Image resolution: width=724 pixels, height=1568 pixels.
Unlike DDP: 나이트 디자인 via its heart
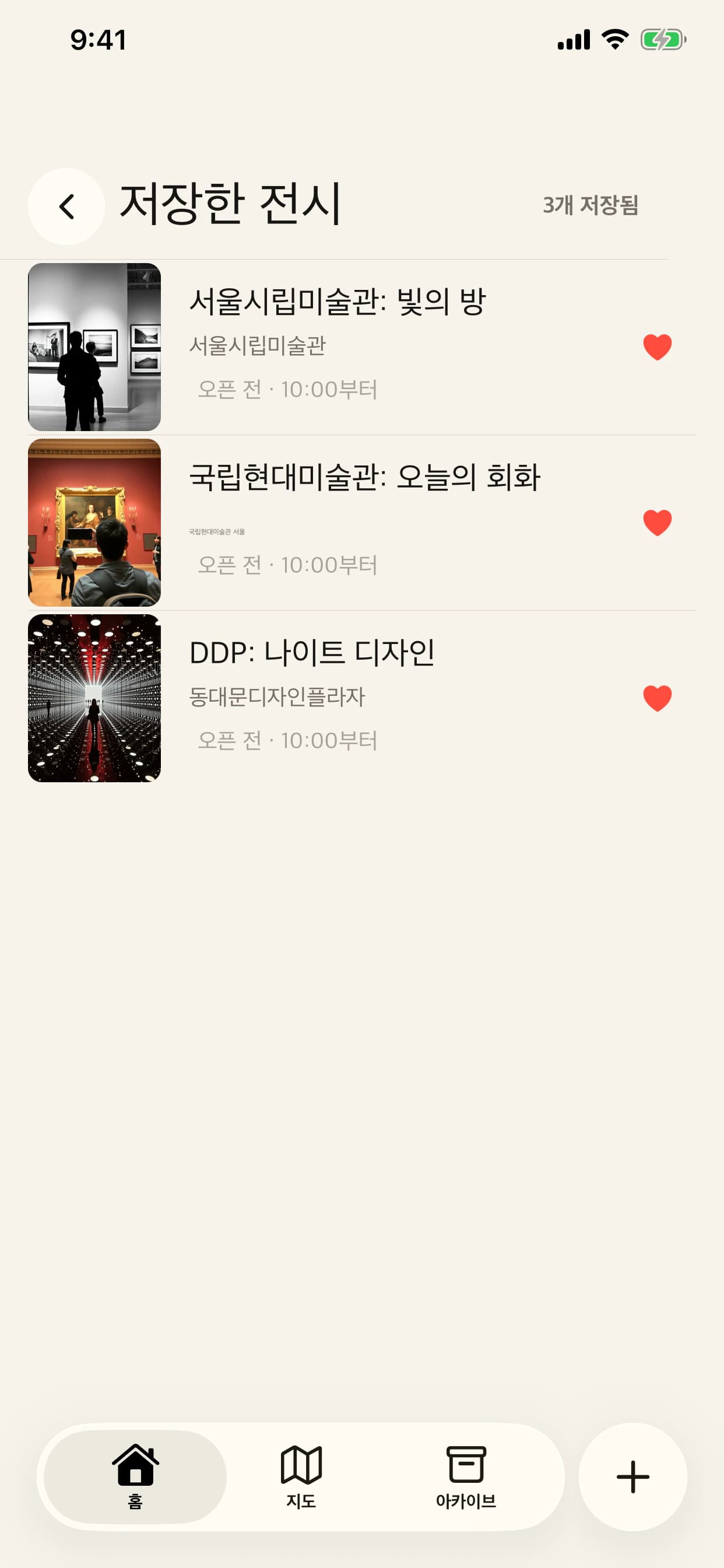pyautogui.click(x=657, y=698)
